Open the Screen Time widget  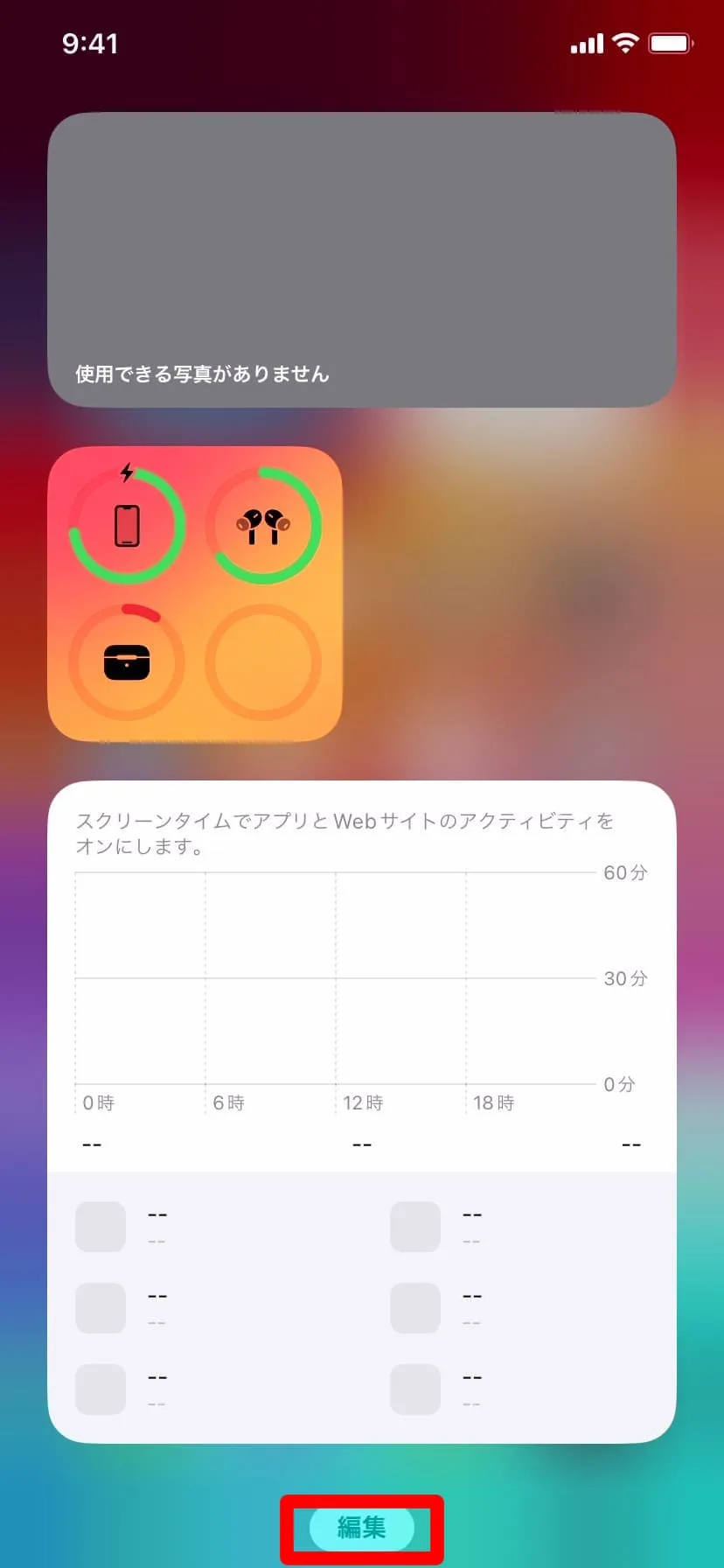point(361,1111)
